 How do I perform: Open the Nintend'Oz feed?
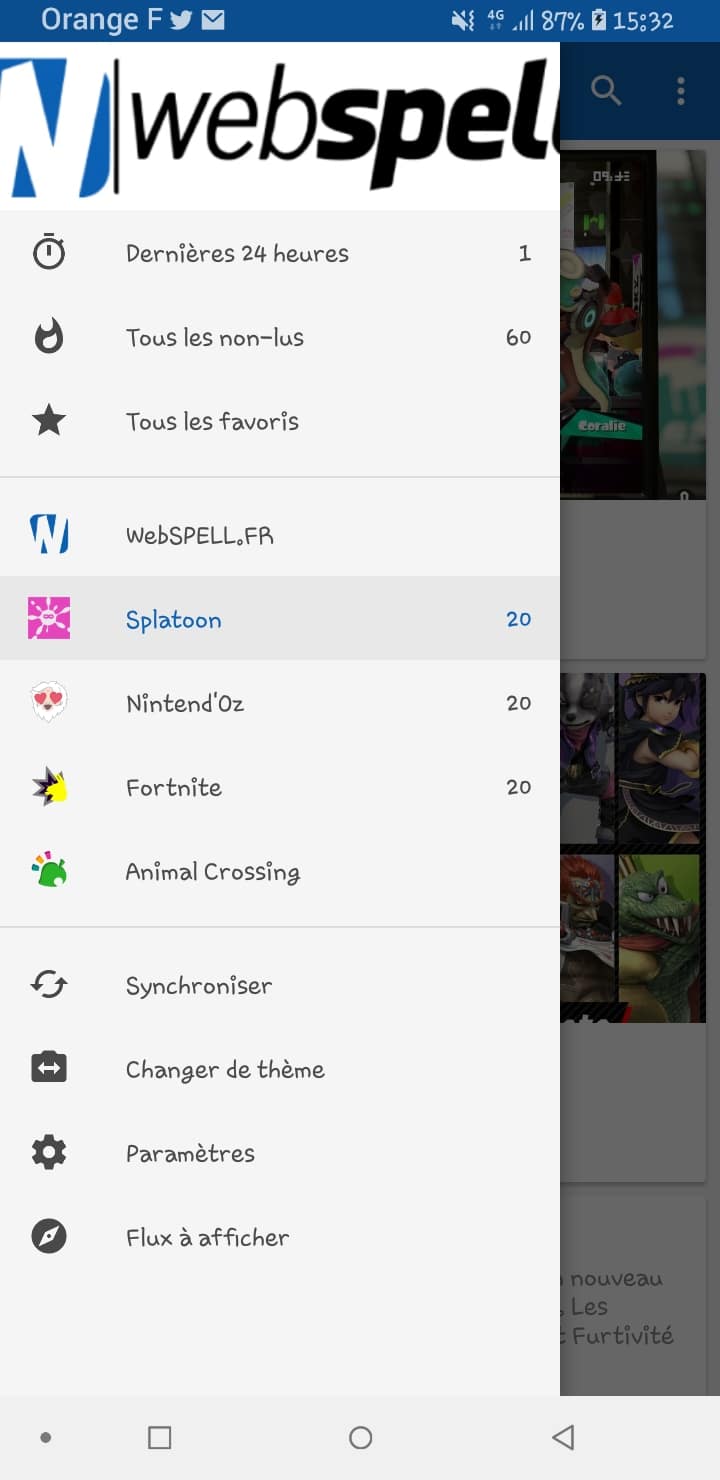(x=280, y=703)
